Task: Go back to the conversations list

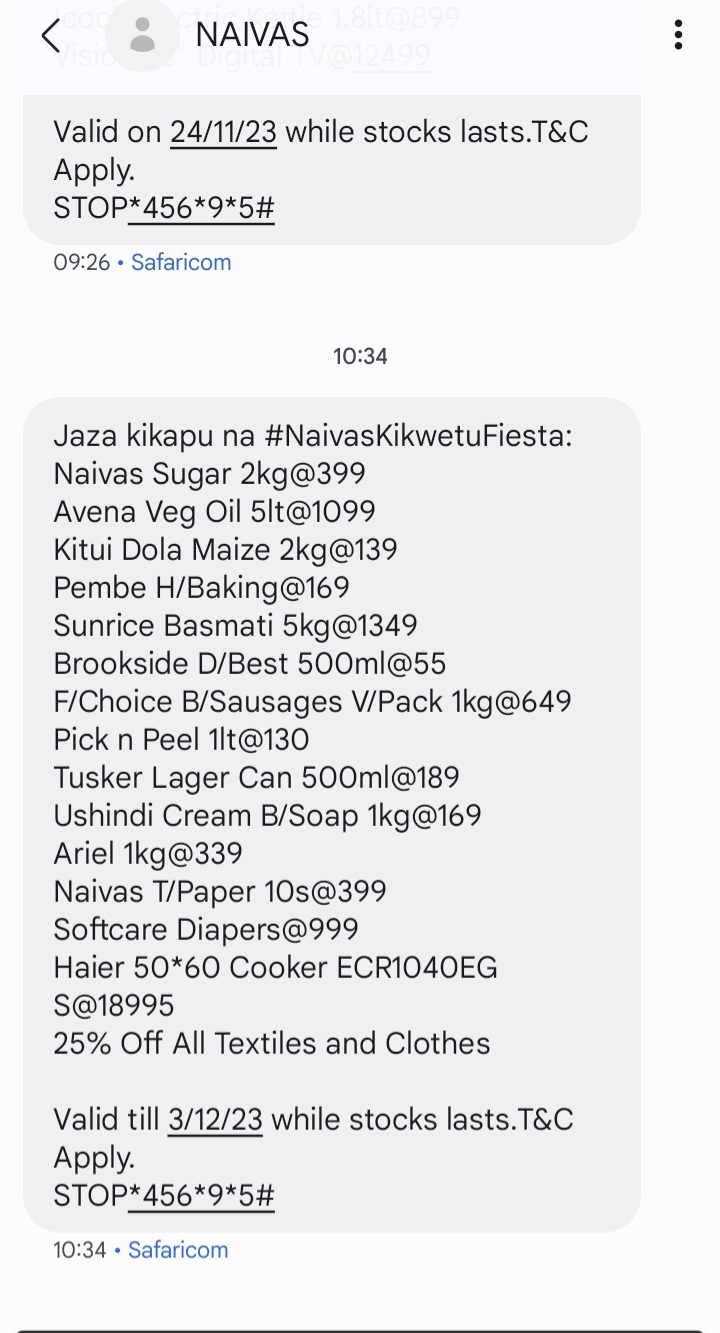Action: [50, 36]
